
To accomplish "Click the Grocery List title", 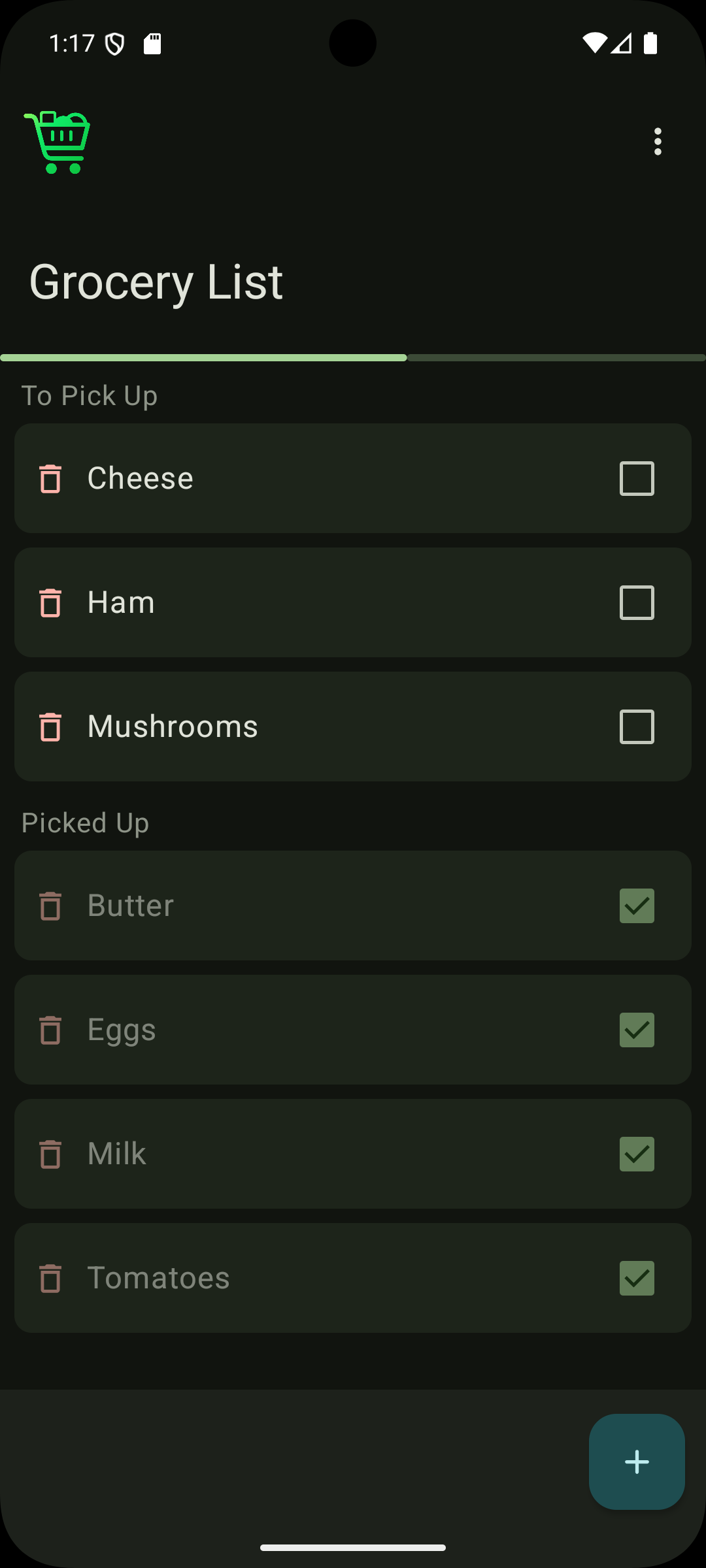I will (x=157, y=281).
